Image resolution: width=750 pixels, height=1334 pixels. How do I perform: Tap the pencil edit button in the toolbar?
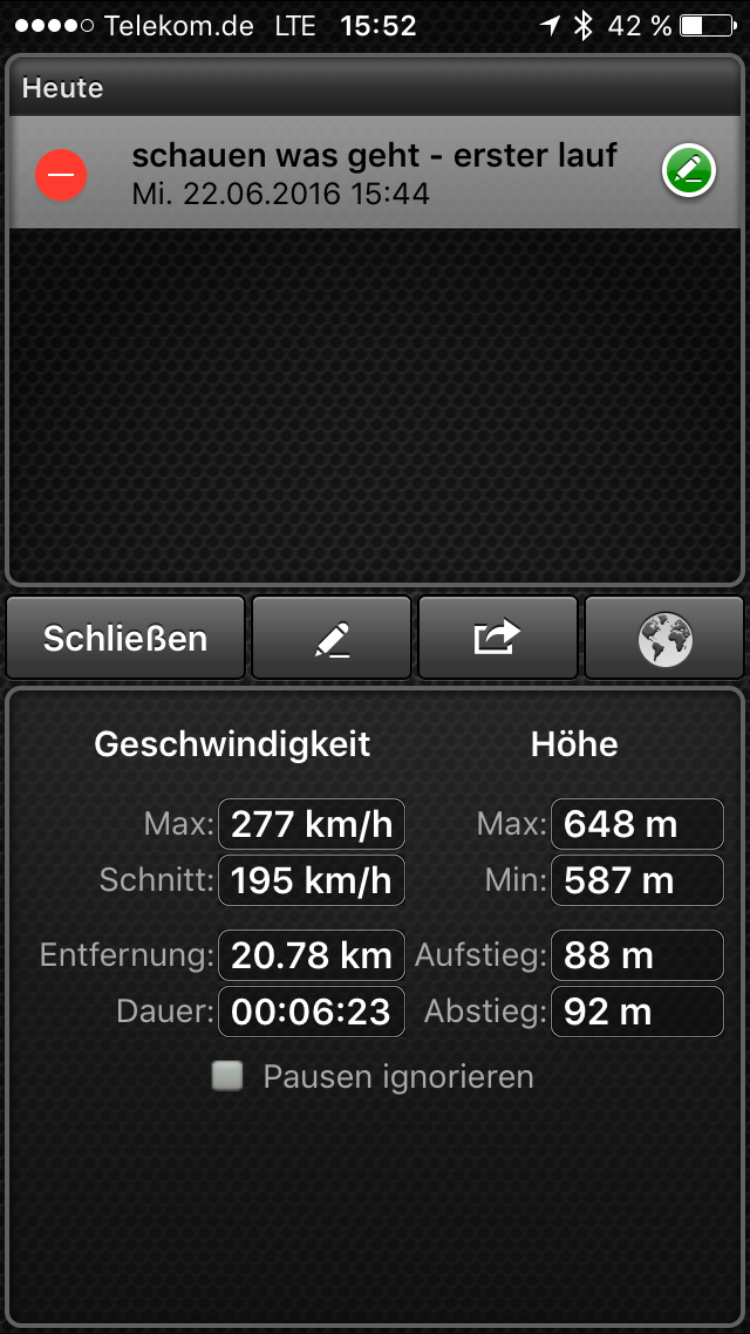point(331,638)
